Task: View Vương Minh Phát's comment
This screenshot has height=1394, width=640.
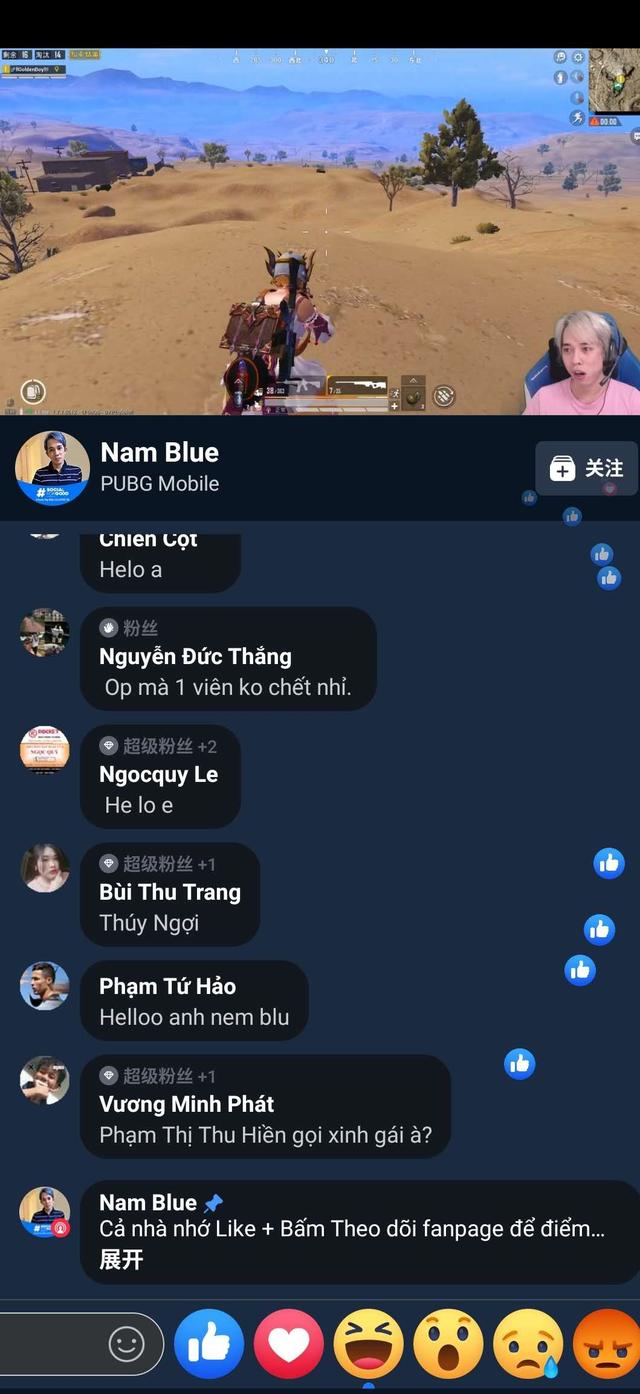Action: click(x=265, y=1120)
